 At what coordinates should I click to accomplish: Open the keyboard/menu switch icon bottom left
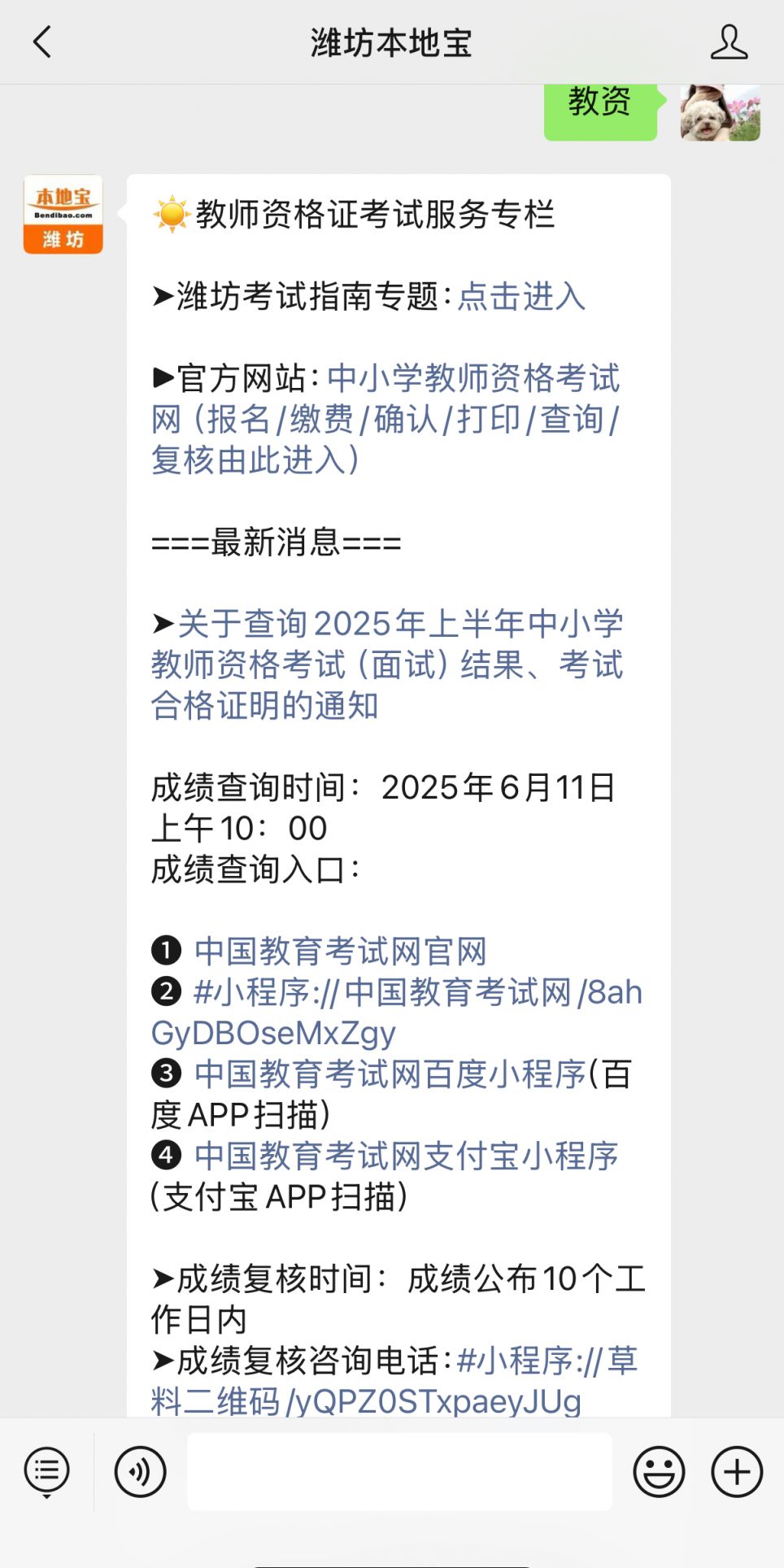pos(46,1471)
